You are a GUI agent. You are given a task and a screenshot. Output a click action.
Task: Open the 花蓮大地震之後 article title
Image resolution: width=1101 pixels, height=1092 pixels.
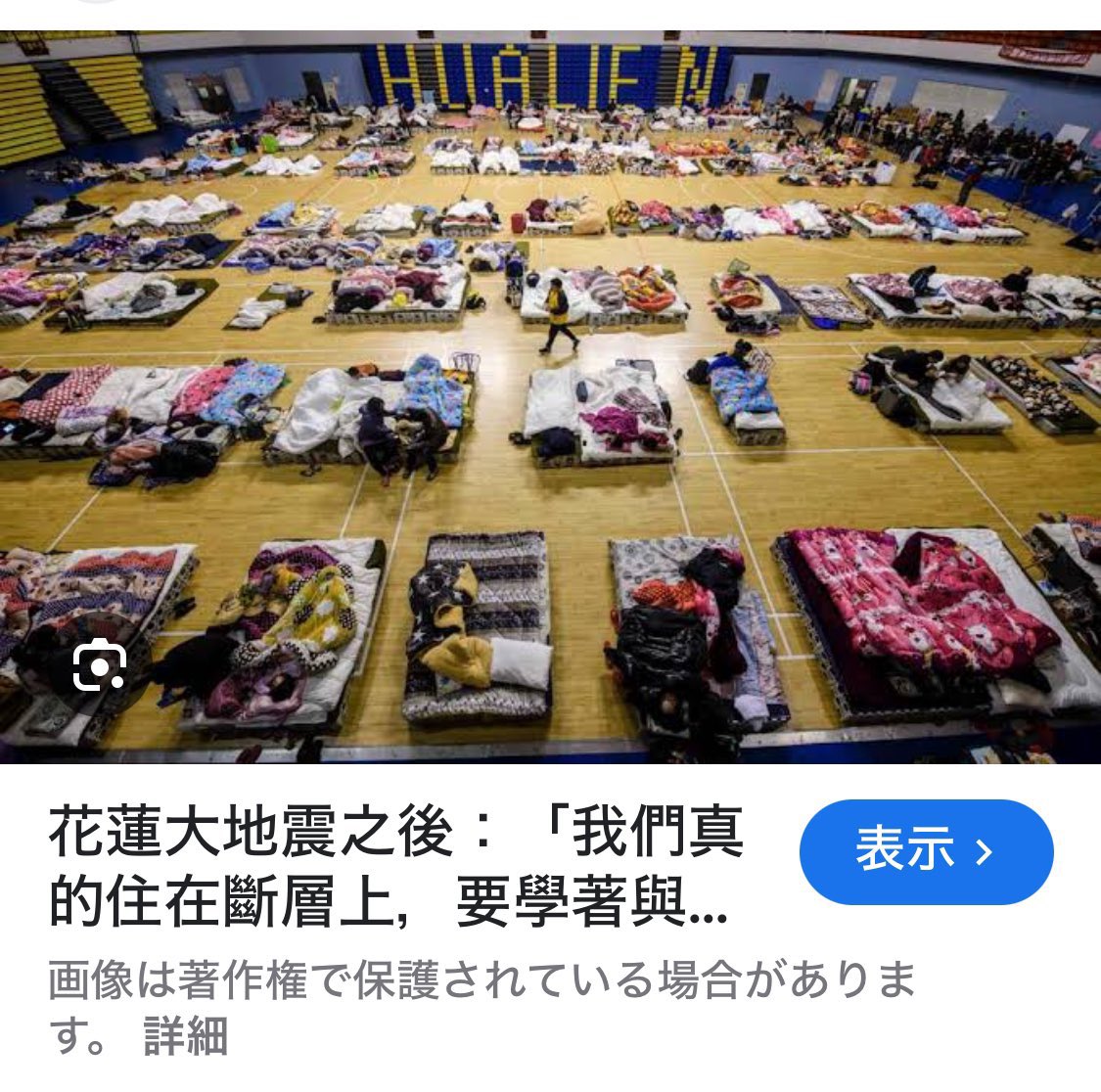click(x=395, y=870)
